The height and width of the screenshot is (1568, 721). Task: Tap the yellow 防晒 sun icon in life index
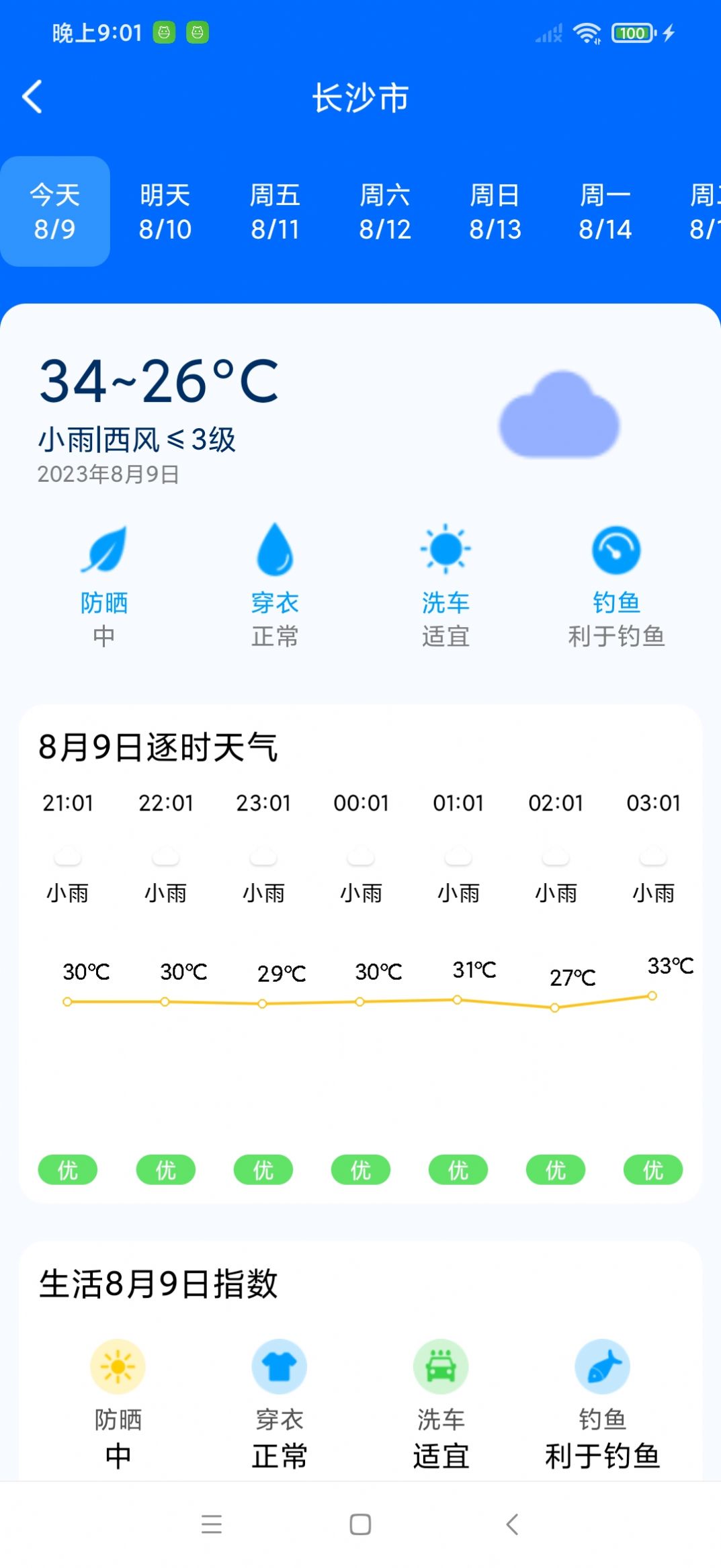pos(116,1366)
